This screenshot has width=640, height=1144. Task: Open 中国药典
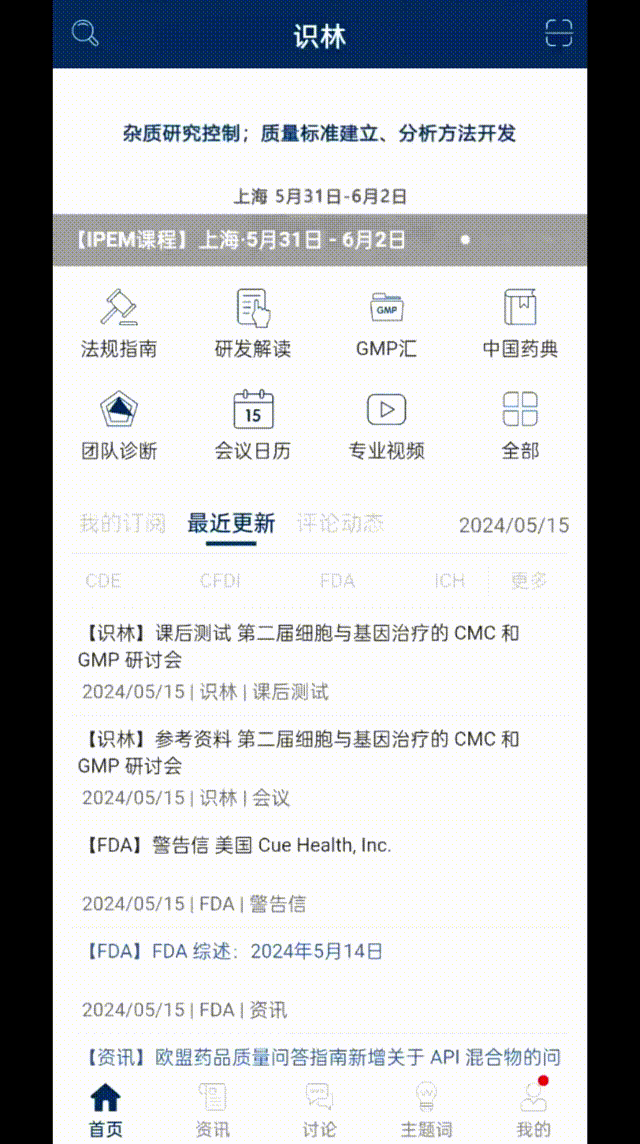[x=520, y=323]
